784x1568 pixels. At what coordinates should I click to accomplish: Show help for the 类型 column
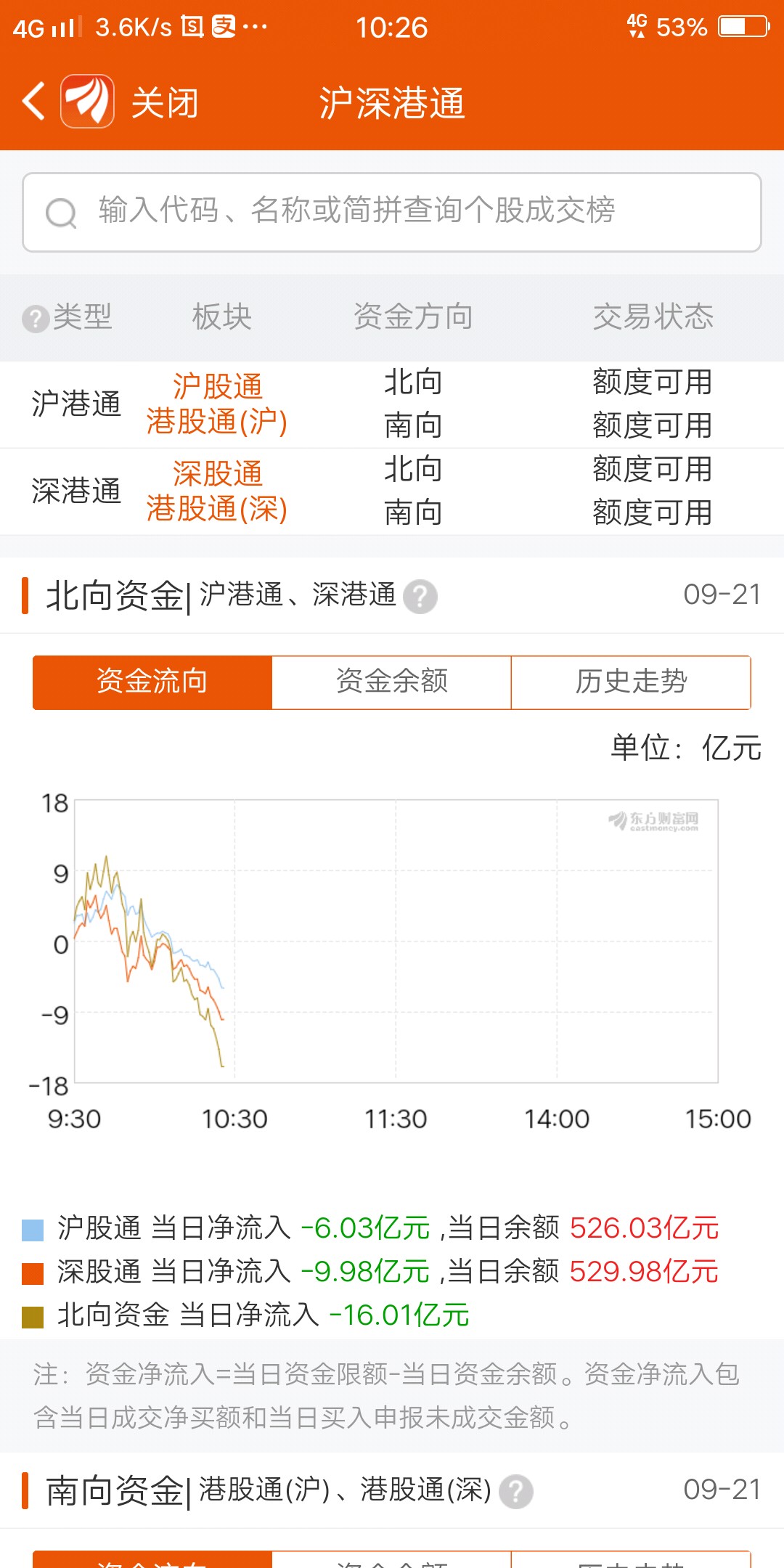point(36,319)
